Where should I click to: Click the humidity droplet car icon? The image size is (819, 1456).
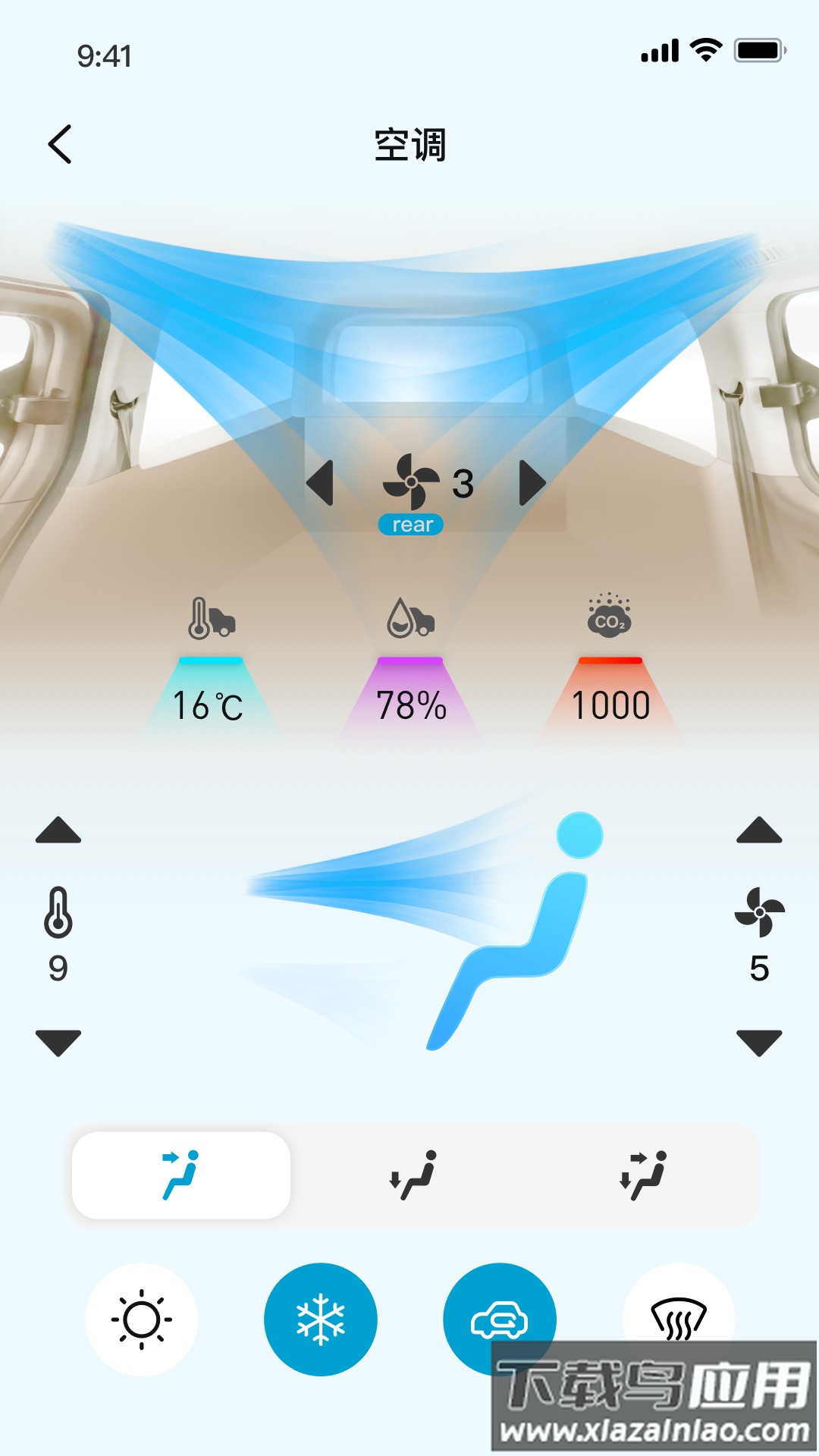(410, 616)
